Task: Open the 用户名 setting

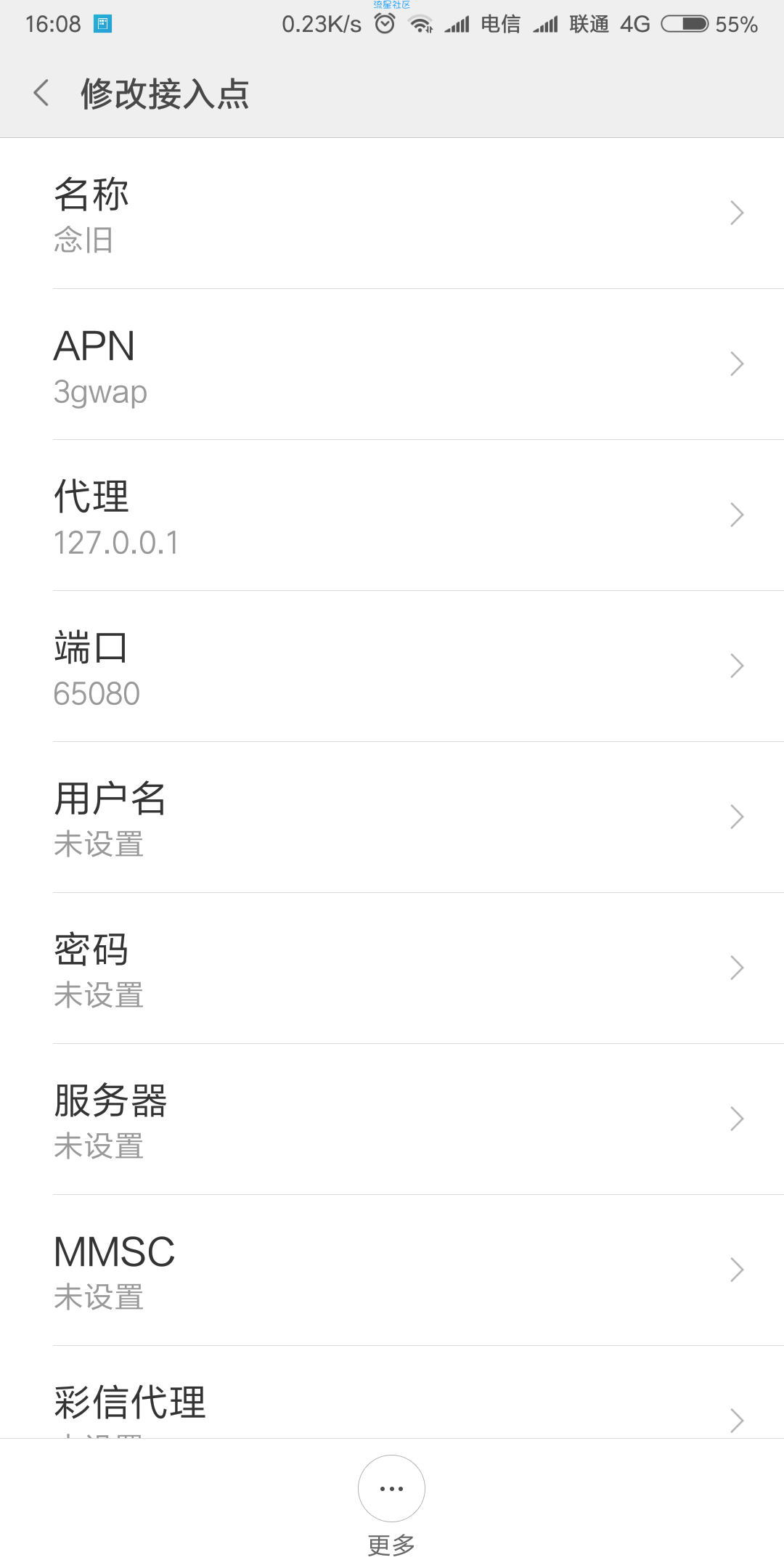Action: (392, 817)
